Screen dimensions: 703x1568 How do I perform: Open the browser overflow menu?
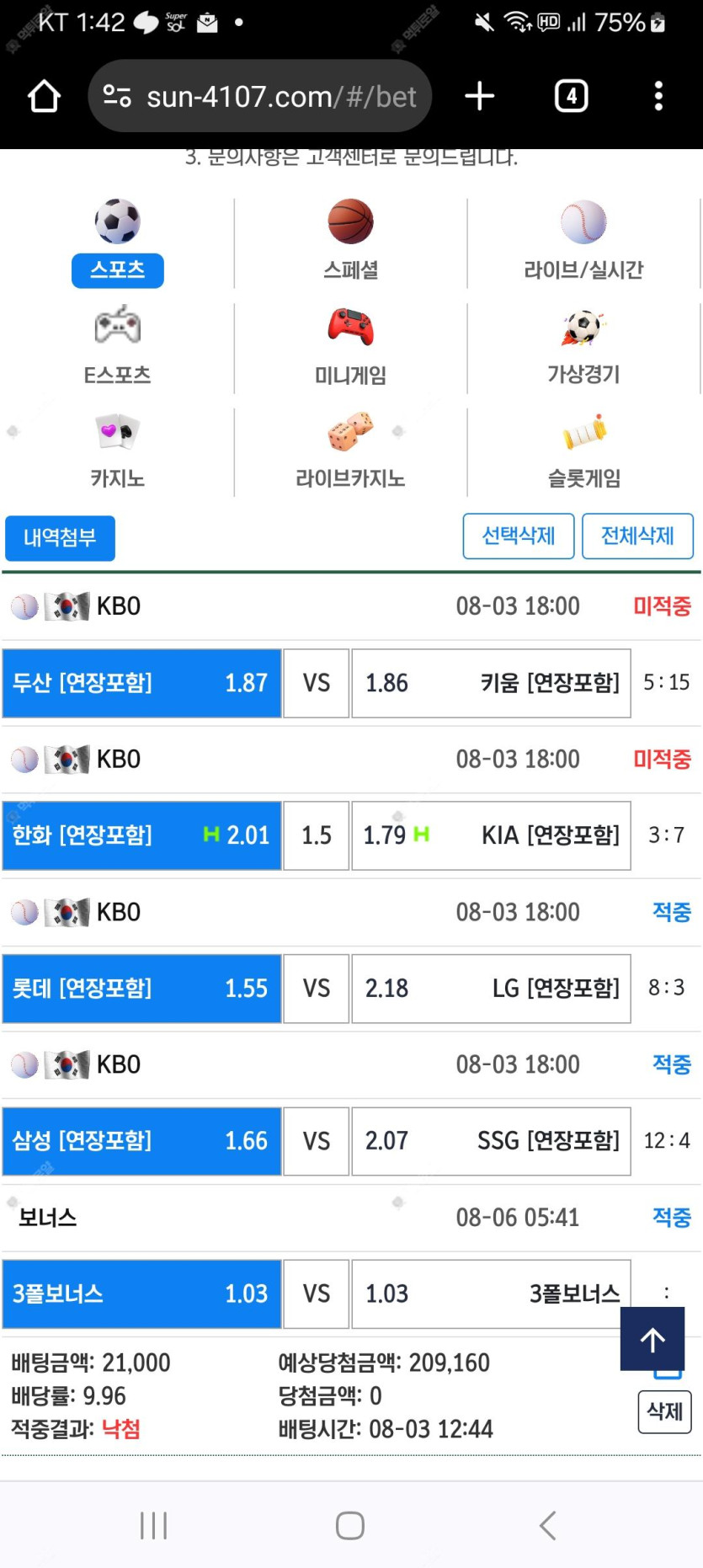coord(658,96)
